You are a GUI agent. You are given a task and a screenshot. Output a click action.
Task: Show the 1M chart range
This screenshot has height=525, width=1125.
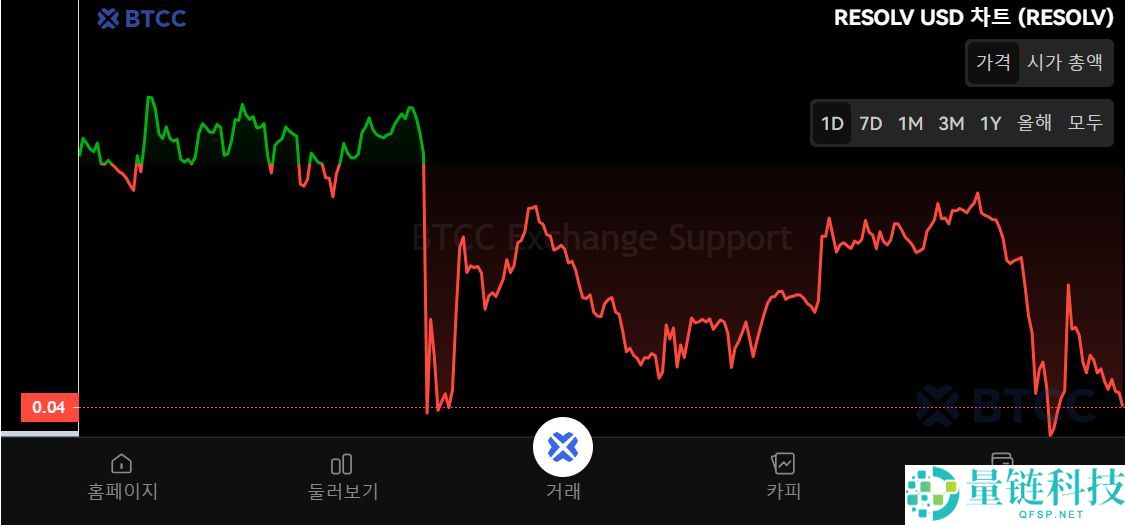(910, 123)
